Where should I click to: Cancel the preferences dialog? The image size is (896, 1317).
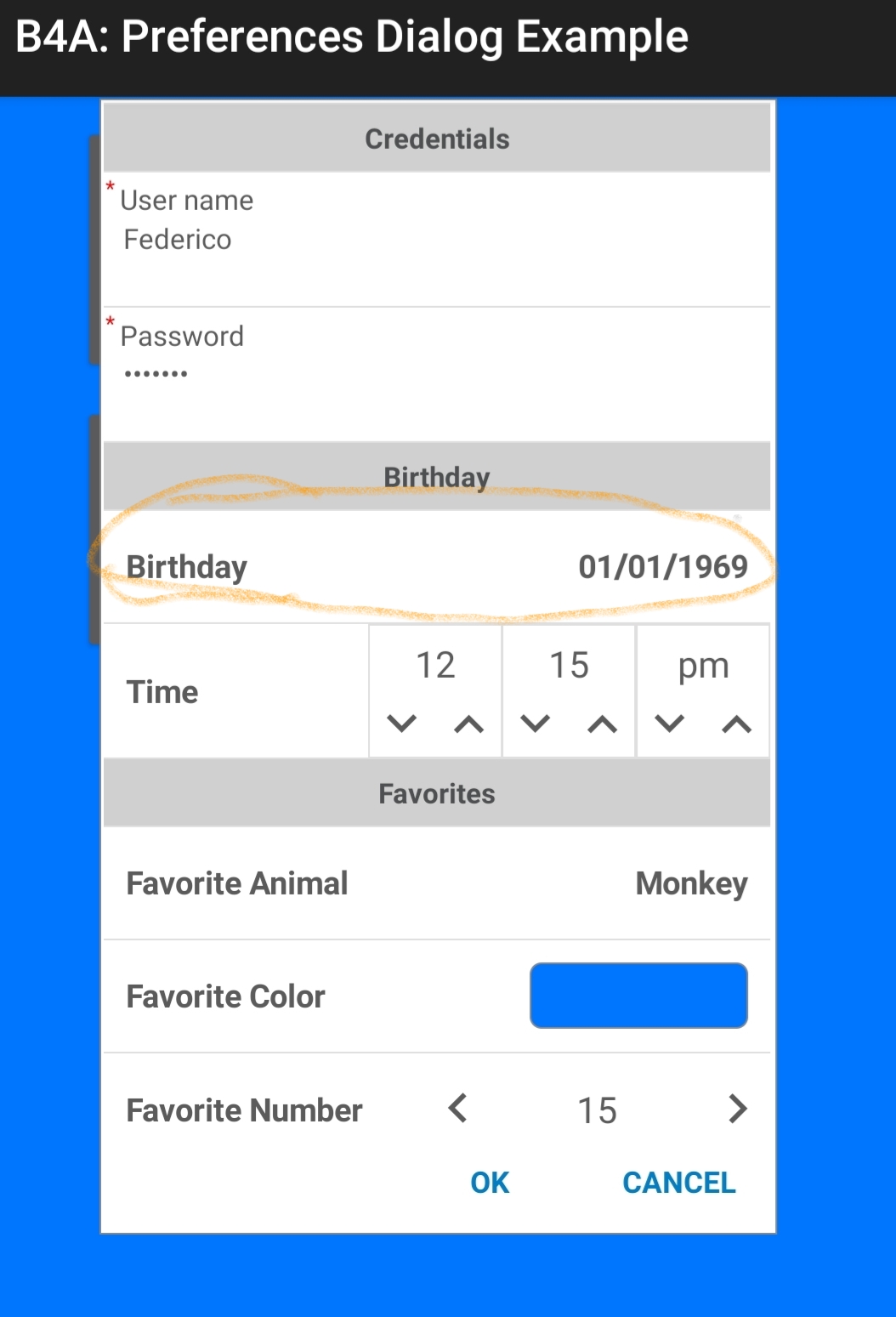(678, 1183)
